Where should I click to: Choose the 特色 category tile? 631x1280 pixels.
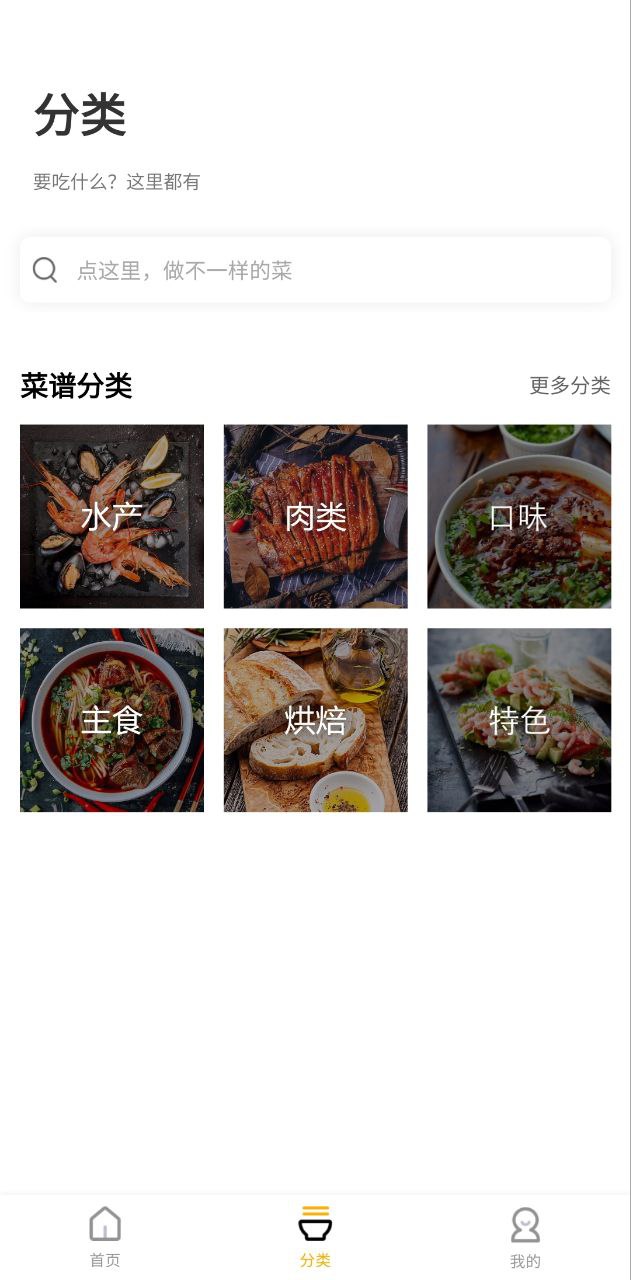coord(519,720)
